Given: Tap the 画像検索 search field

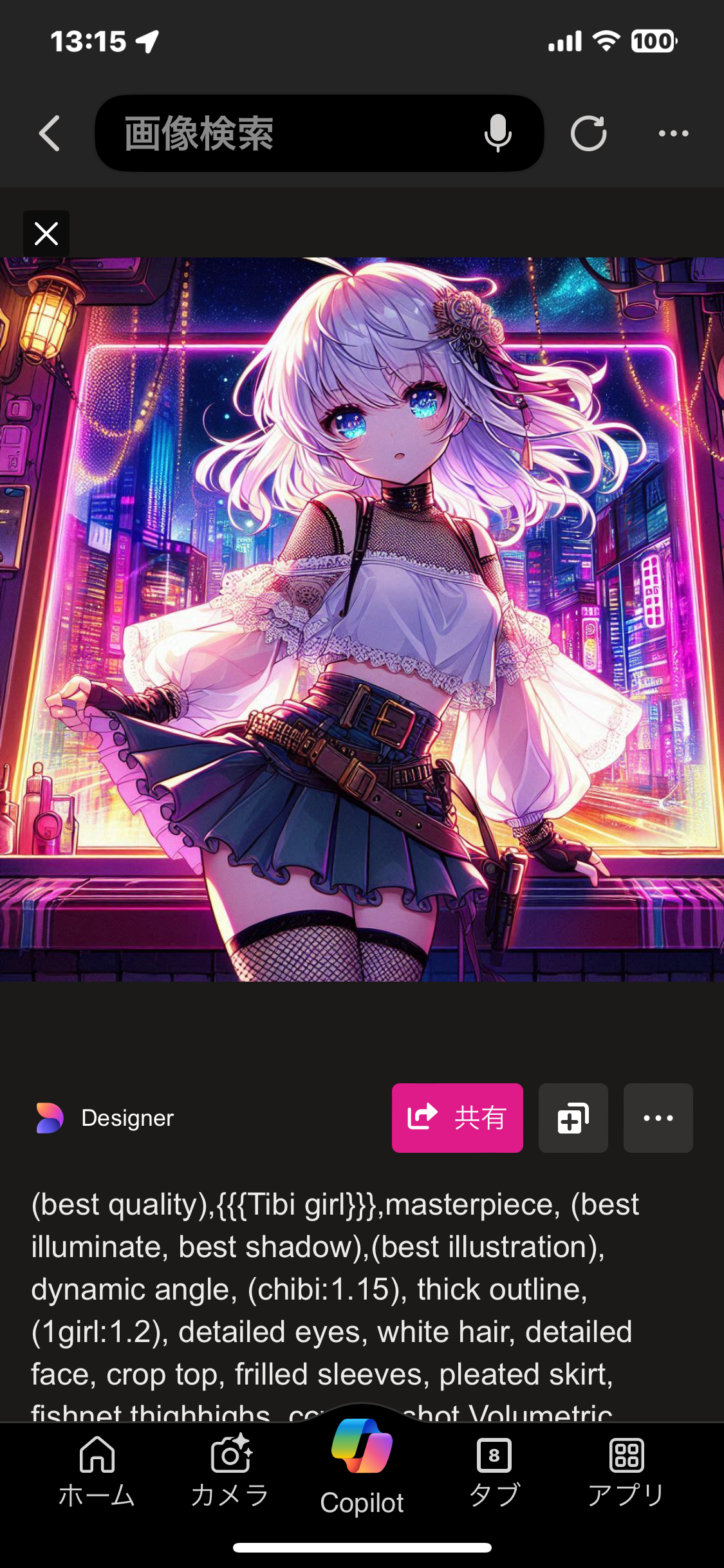Looking at the screenshot, I should click(283, 134).
